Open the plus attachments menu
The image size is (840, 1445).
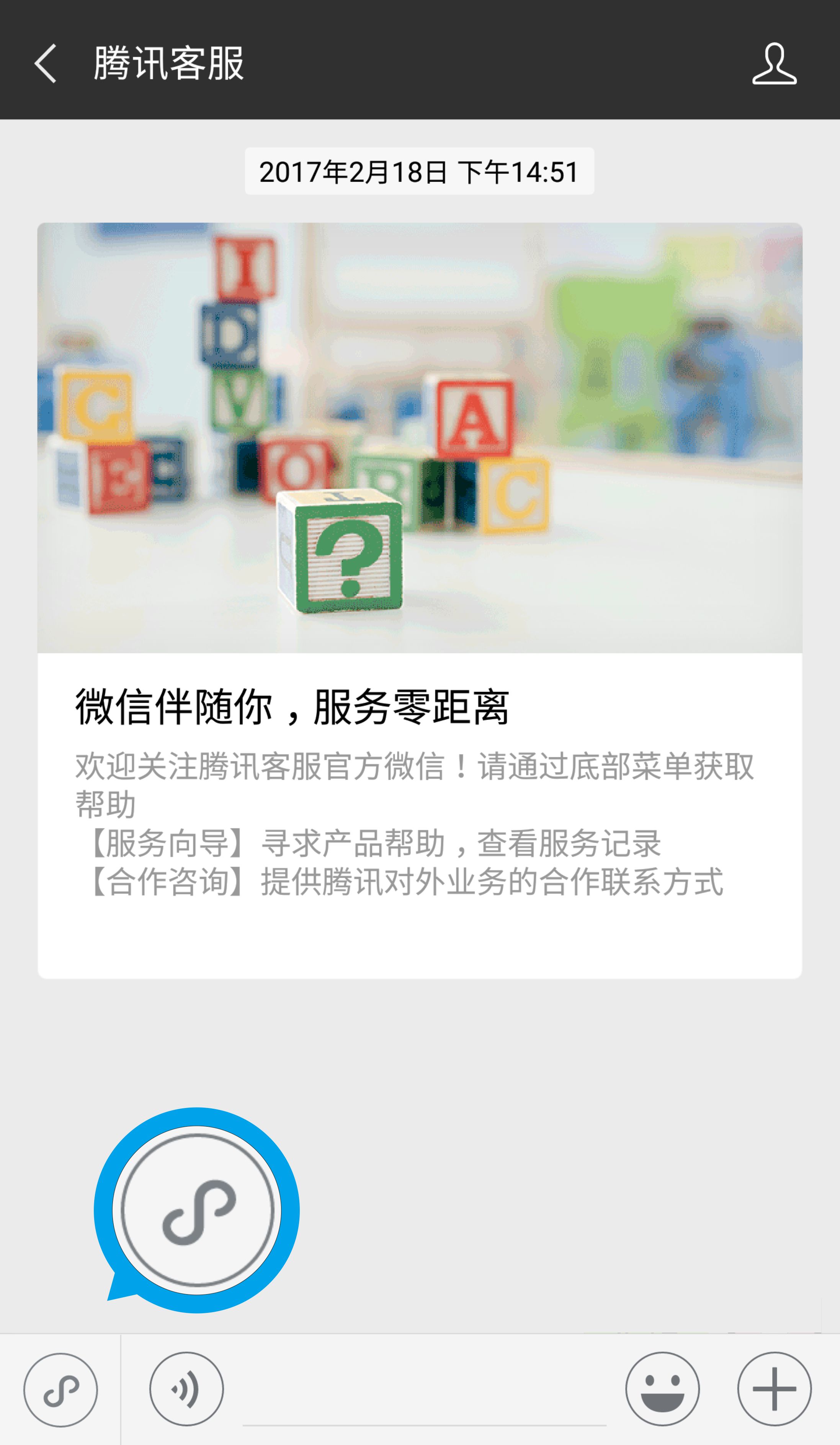773,1389
